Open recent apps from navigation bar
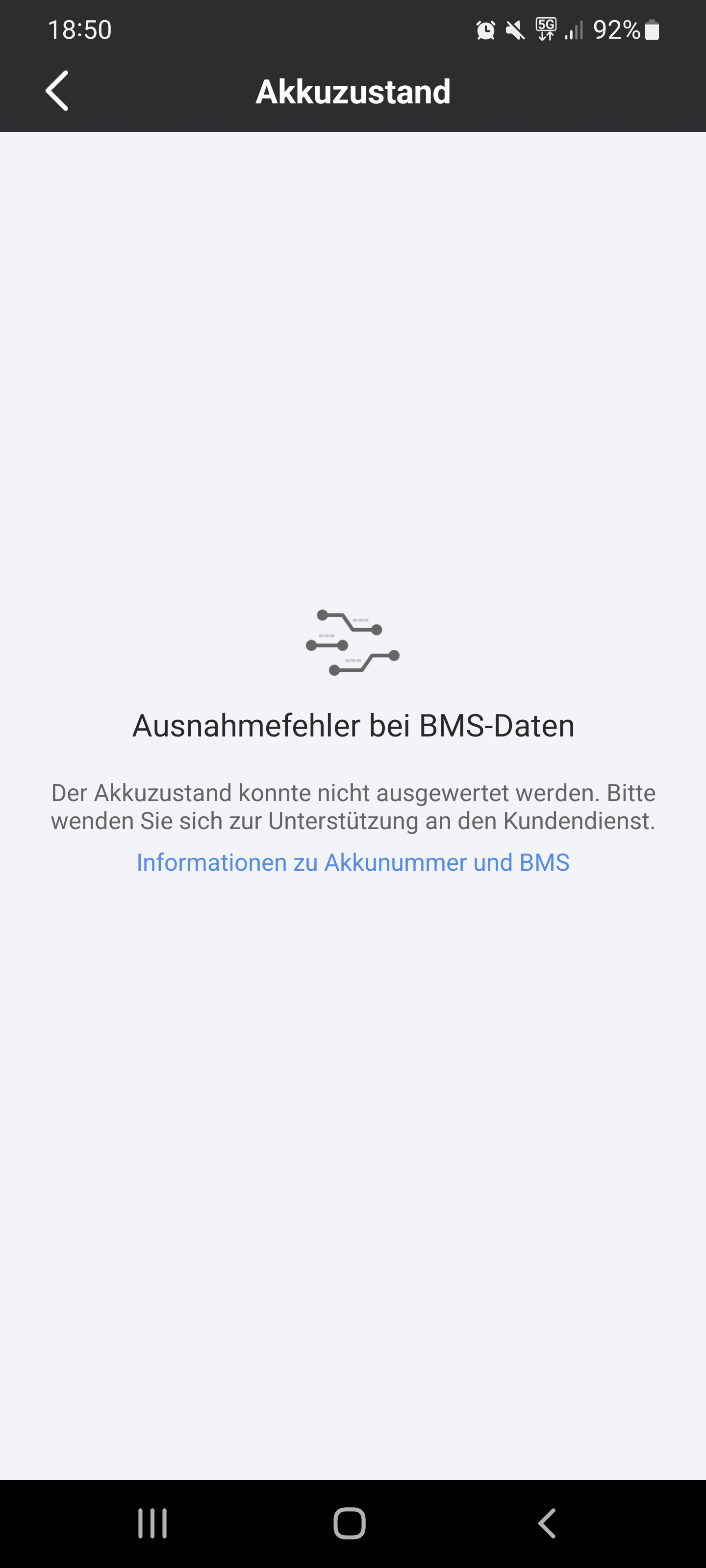The height and width of the screenshot is (1568, 706). coord(152,1523)
